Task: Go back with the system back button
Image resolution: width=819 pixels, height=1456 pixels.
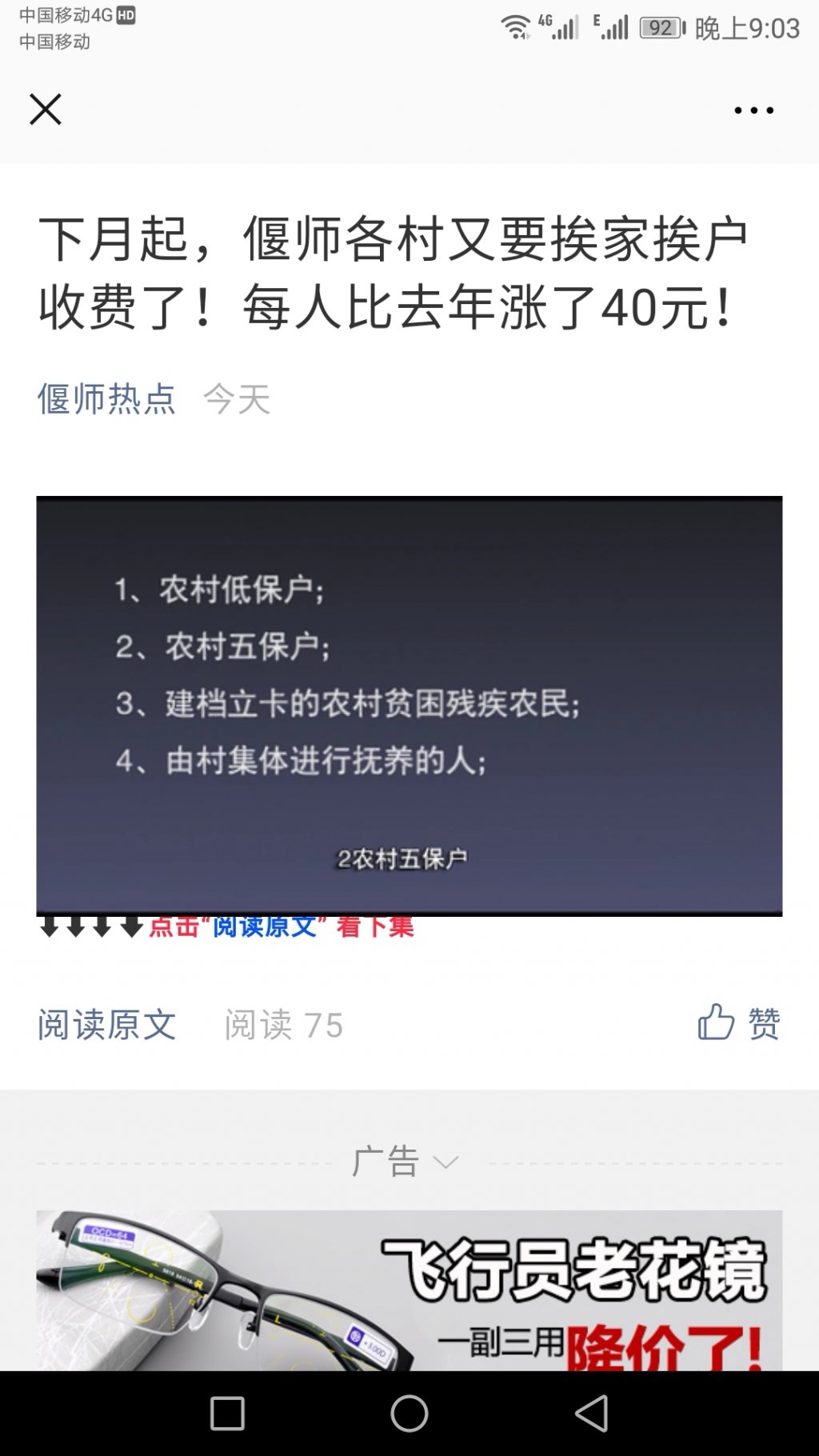Action: (x=592, y=1414)
